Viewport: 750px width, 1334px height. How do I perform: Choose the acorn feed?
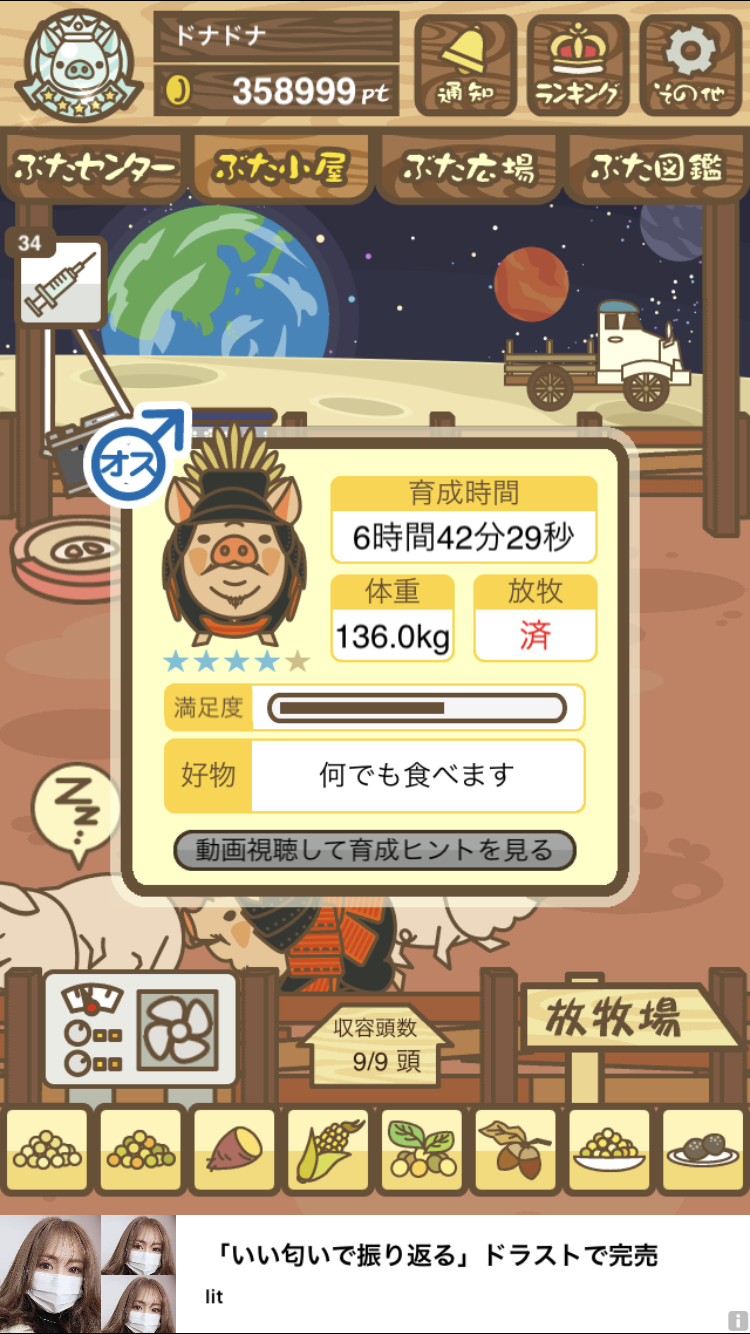coord(516,1152)
